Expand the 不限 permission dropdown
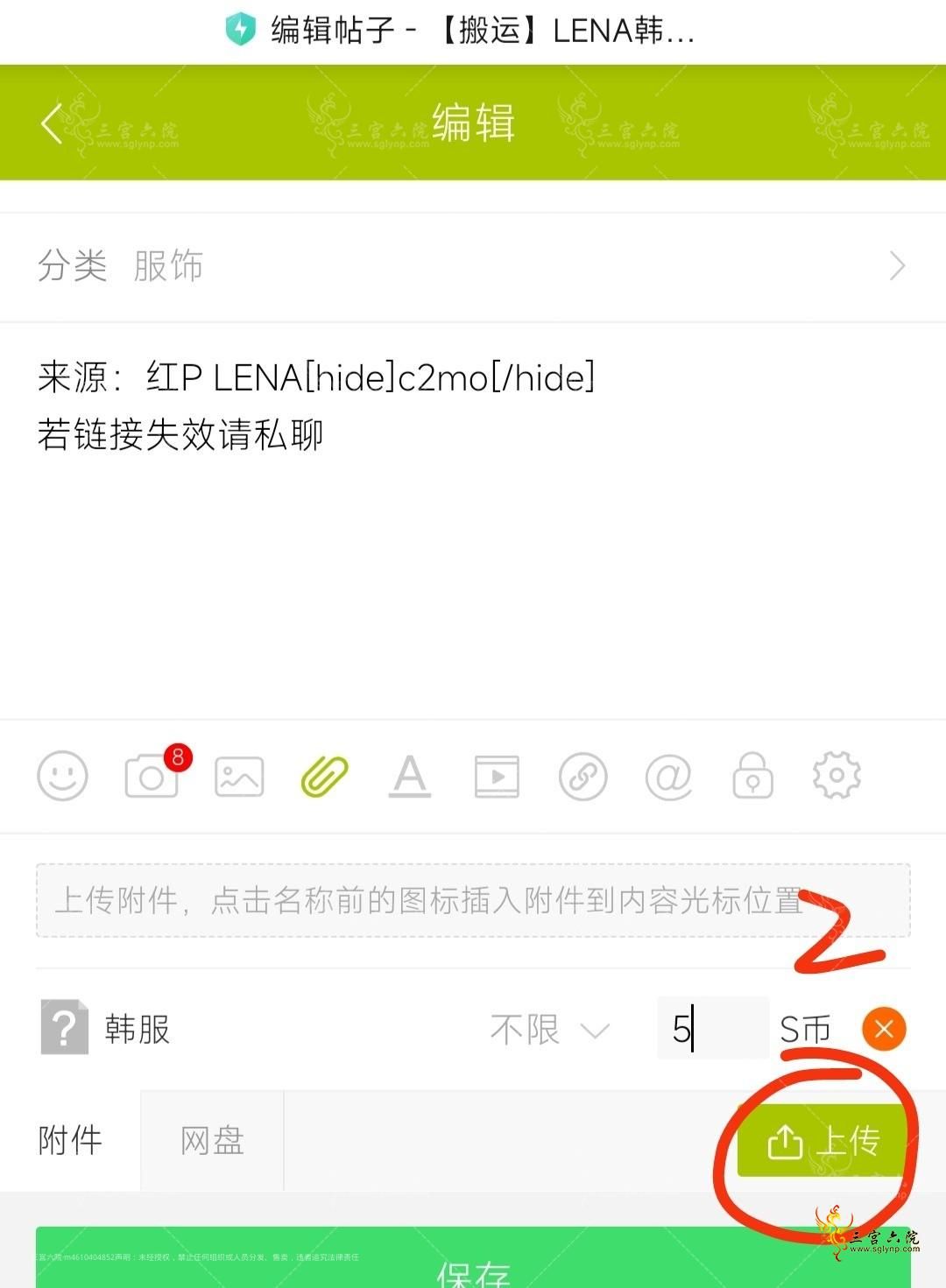The width and height of the screenshot is (946, 1288). [550, 1030]
